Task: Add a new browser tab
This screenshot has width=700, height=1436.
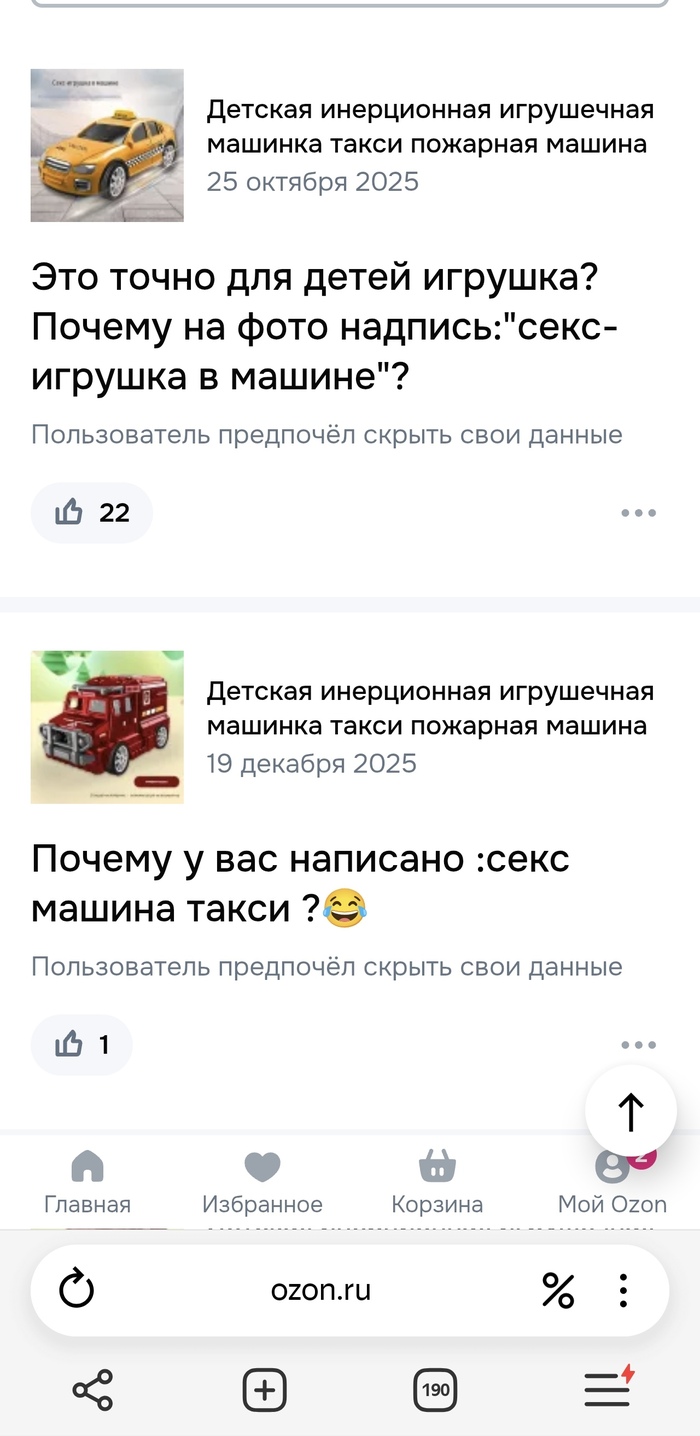Action: tap(265, 1390)
